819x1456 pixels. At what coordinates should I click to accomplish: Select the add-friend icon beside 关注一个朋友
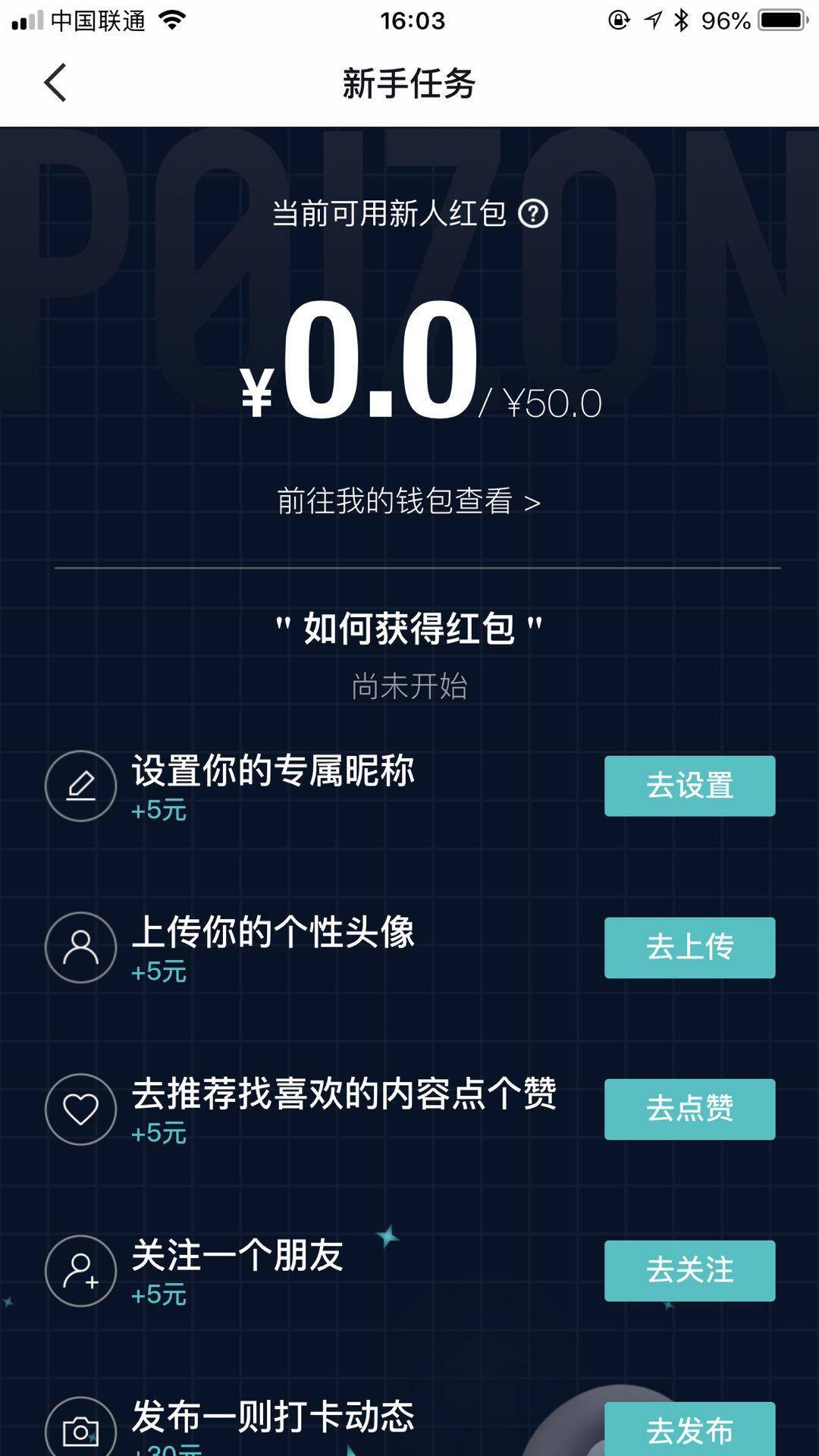pyautogui.click(x=80, y=1272)
